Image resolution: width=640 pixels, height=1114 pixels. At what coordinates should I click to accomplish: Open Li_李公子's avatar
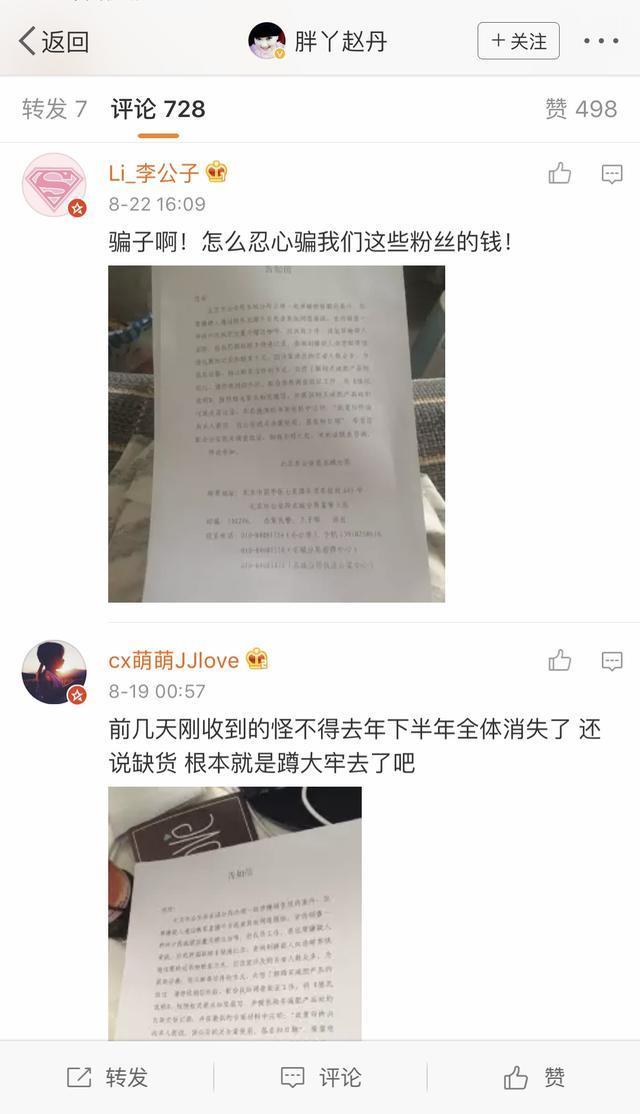[x=54, y=185]
